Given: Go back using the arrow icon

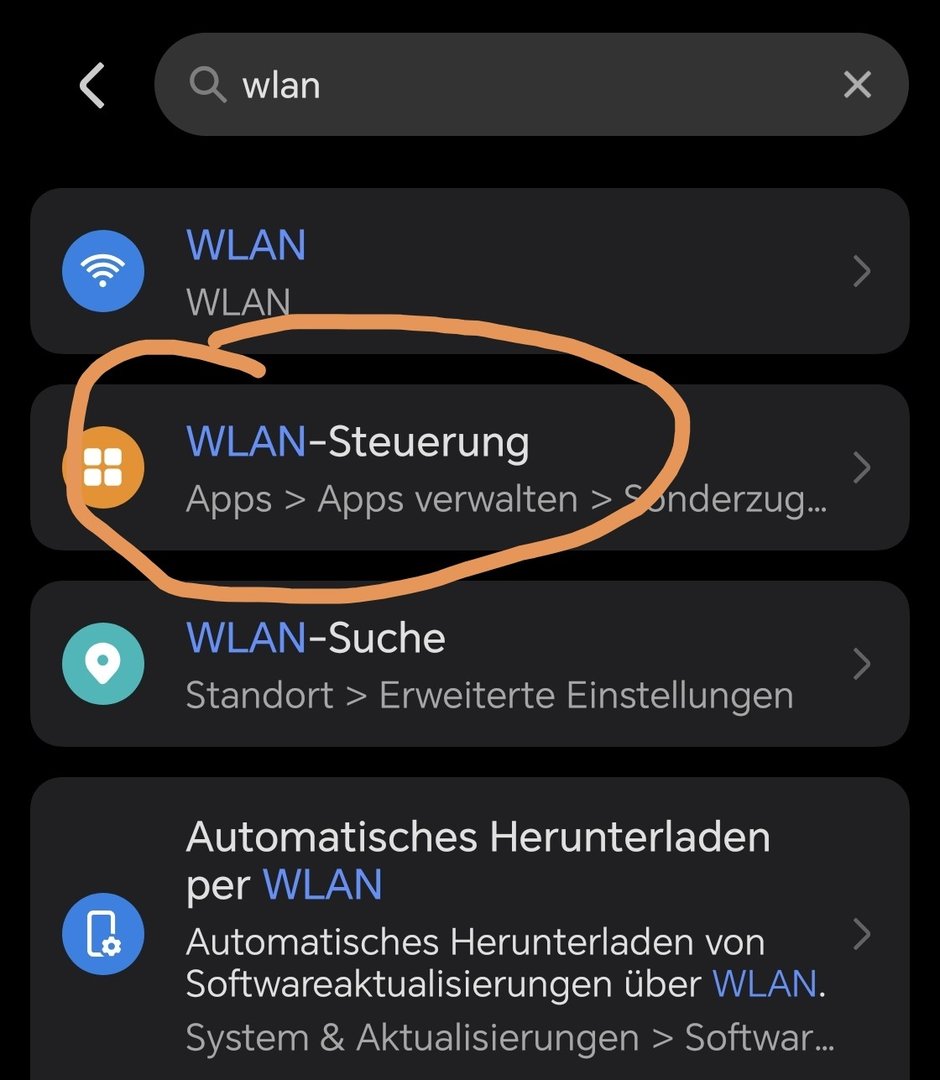Looking at the screenshot, I should (92, 86).
